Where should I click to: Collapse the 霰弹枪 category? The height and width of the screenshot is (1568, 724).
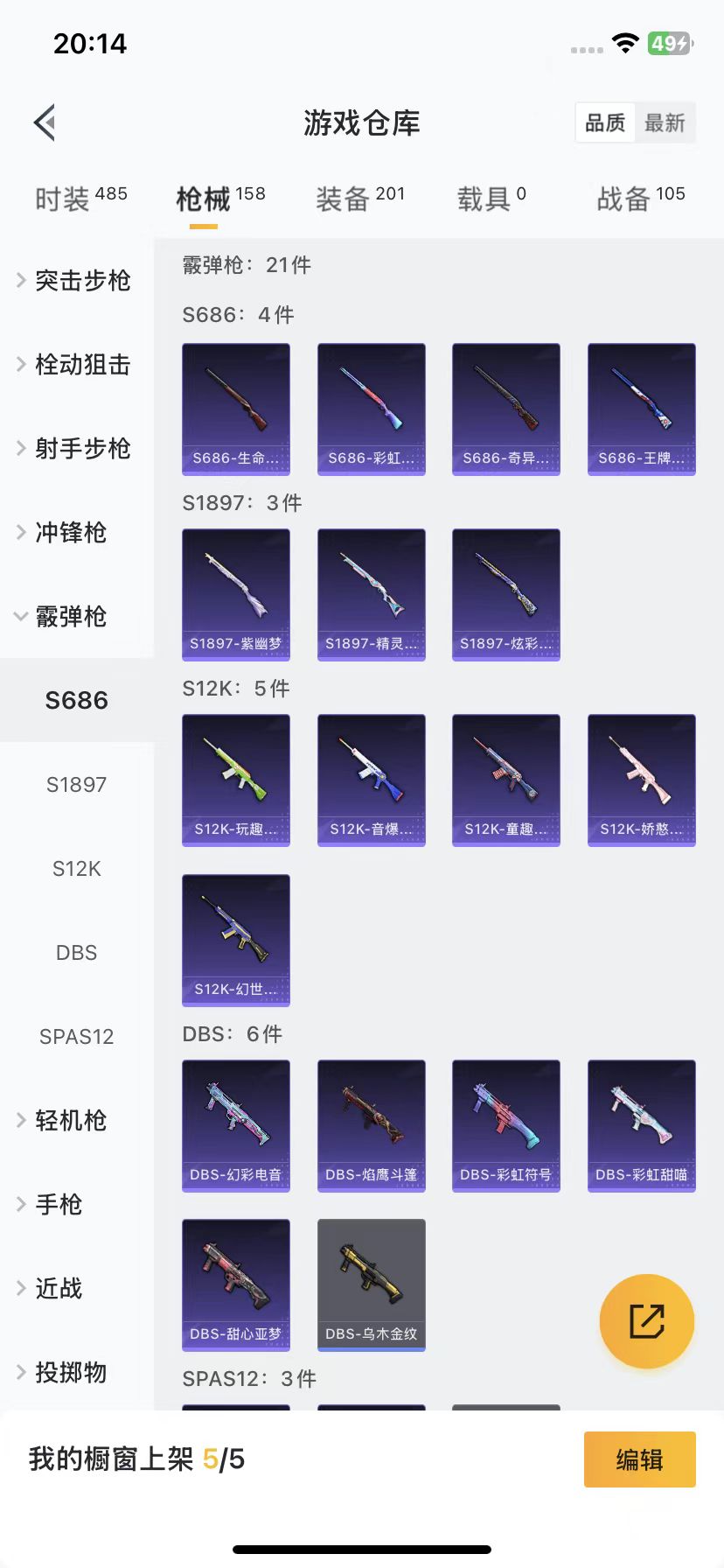tap(70, 617)
